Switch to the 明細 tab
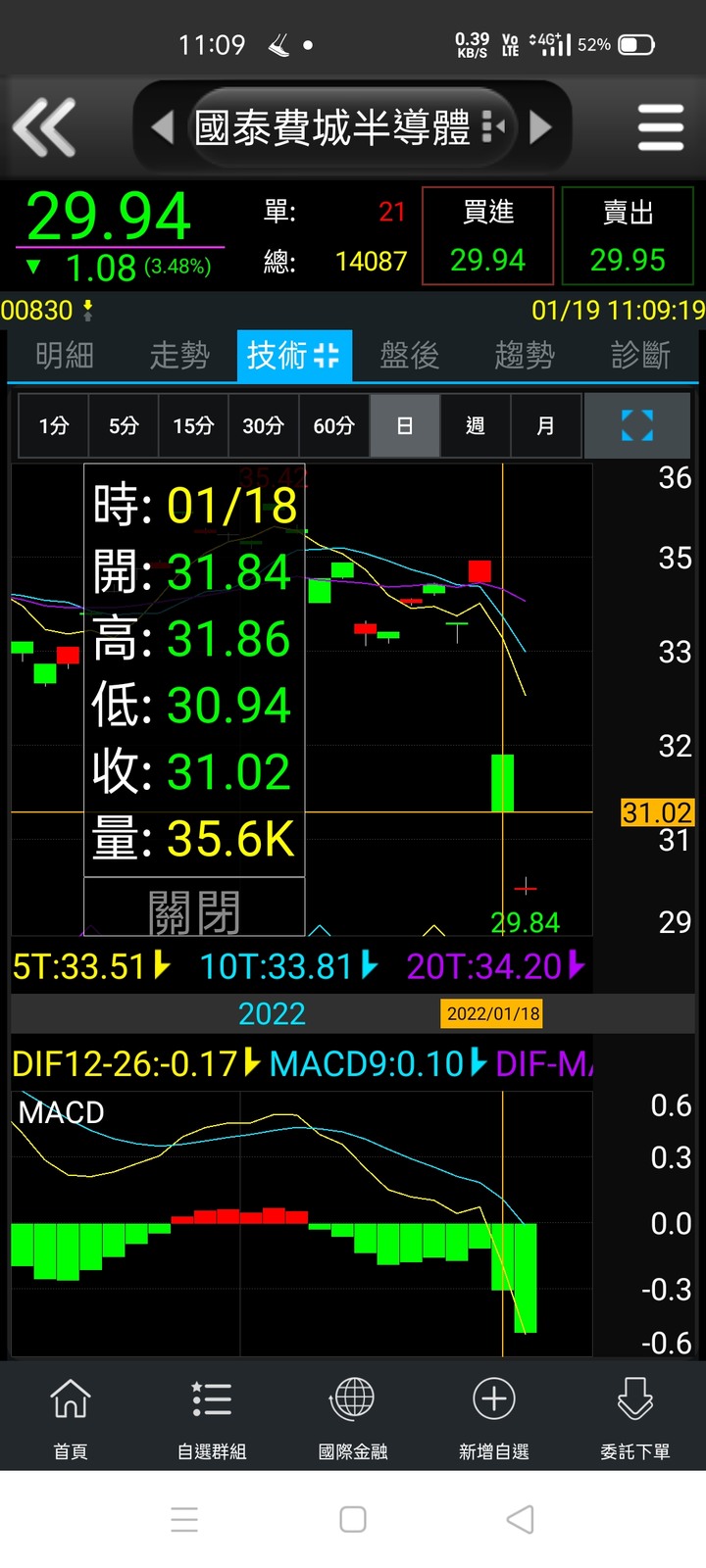This screenshot has width=706, height=1568. [65, 355]
